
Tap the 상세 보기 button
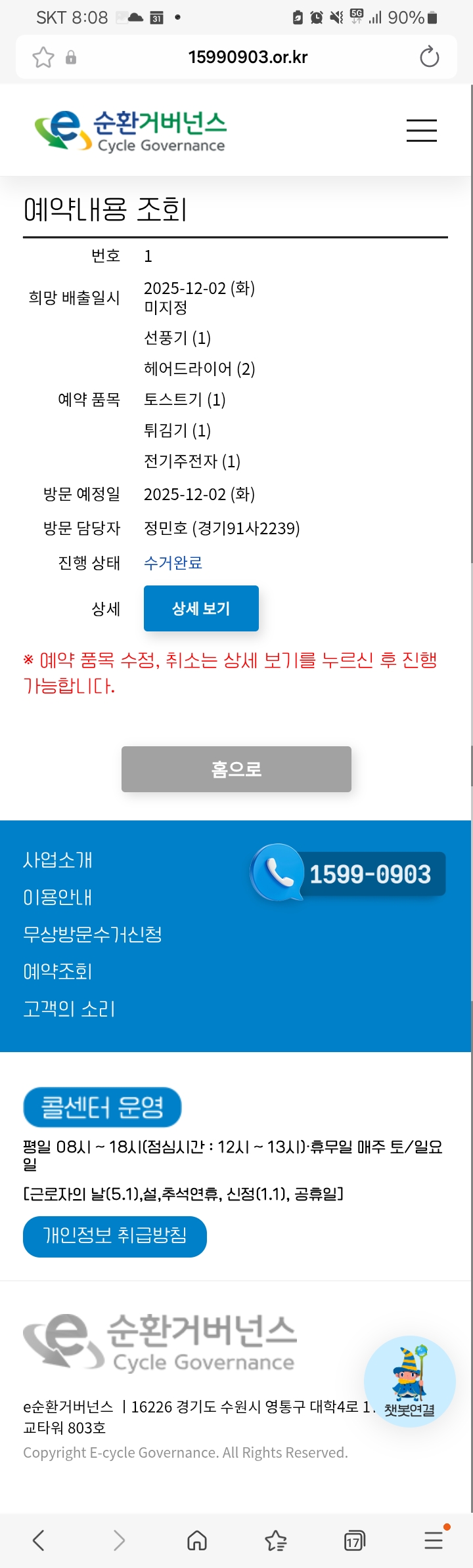201,608
